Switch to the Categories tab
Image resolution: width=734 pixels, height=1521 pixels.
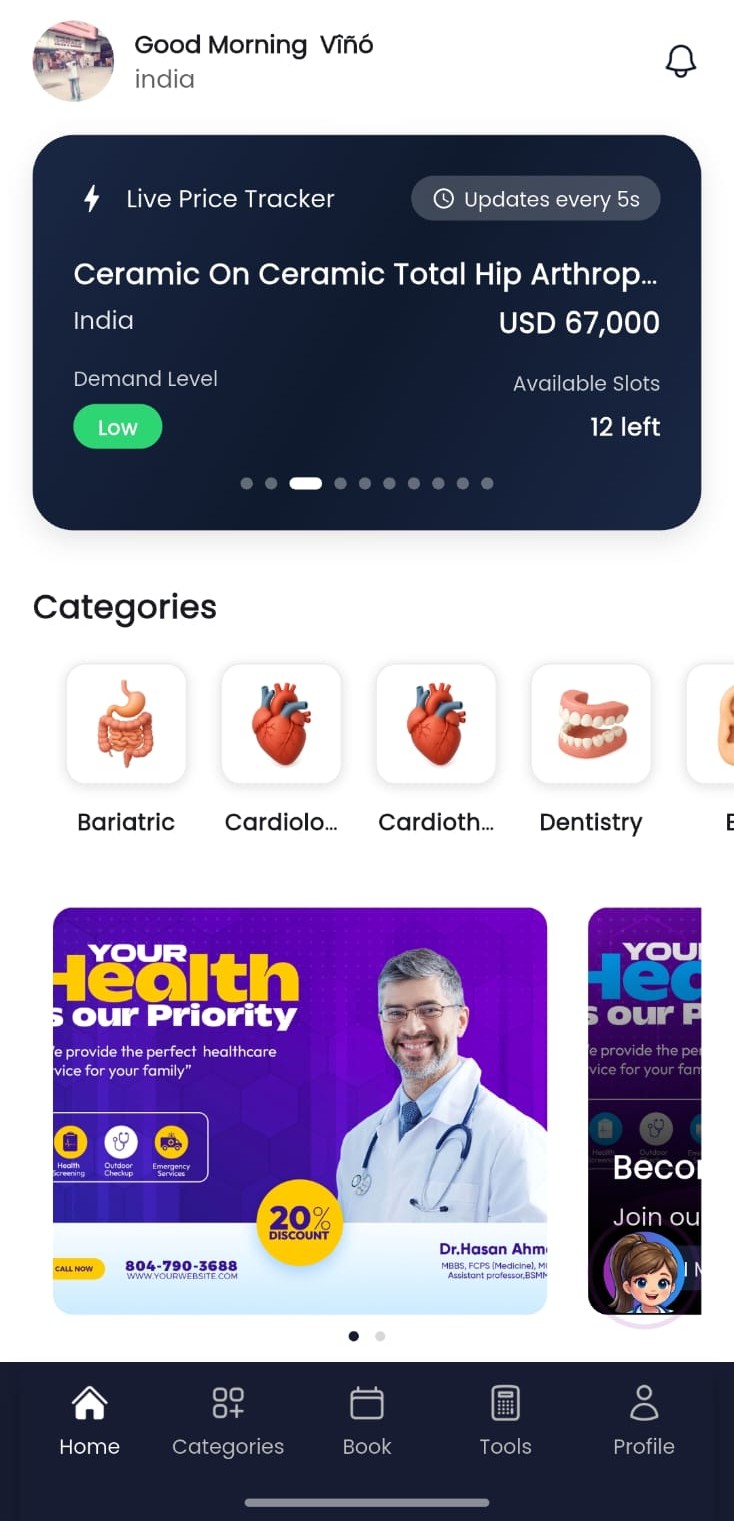[x=228, y=1421]
